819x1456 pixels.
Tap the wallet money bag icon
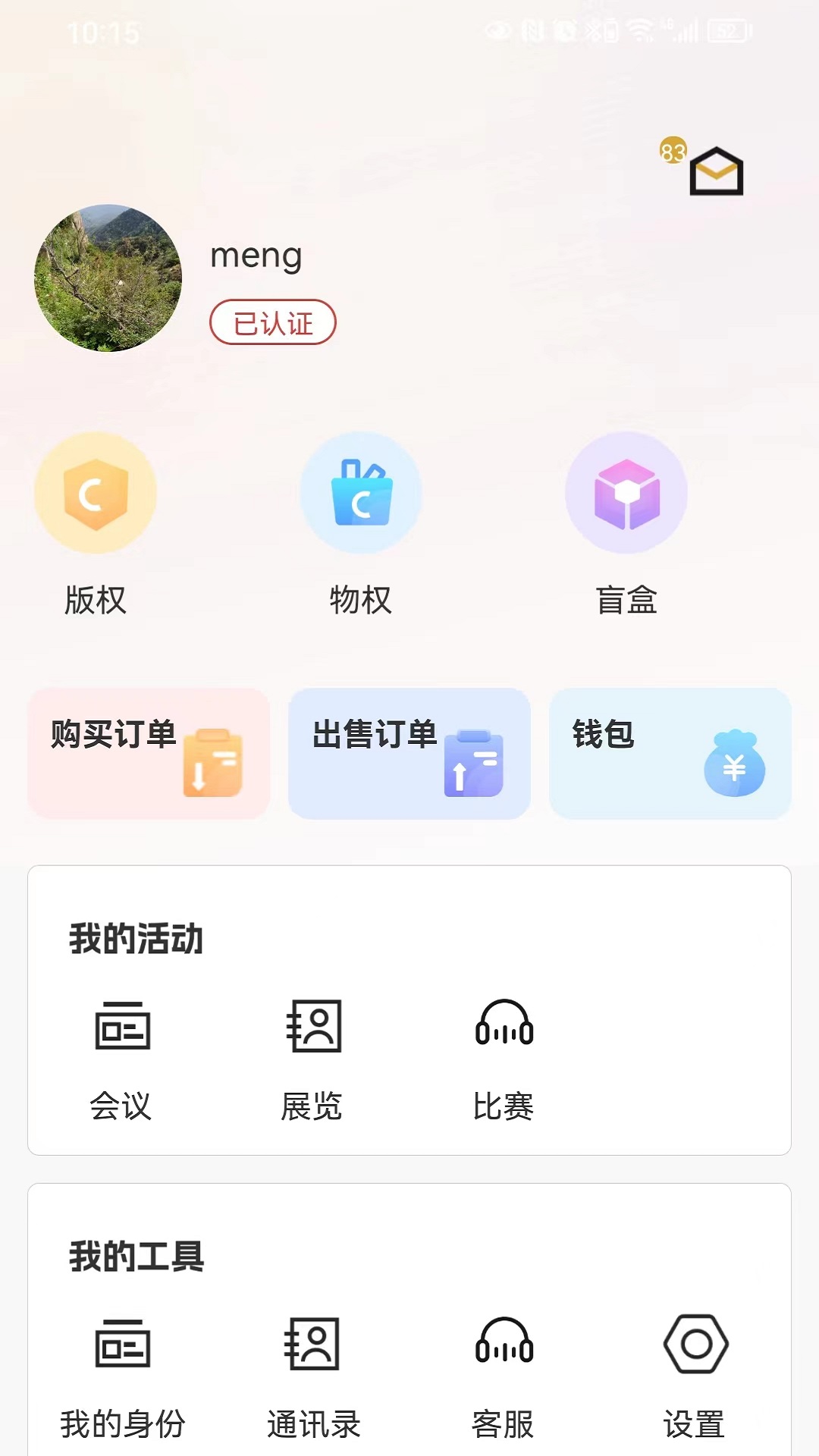(733, 764)
